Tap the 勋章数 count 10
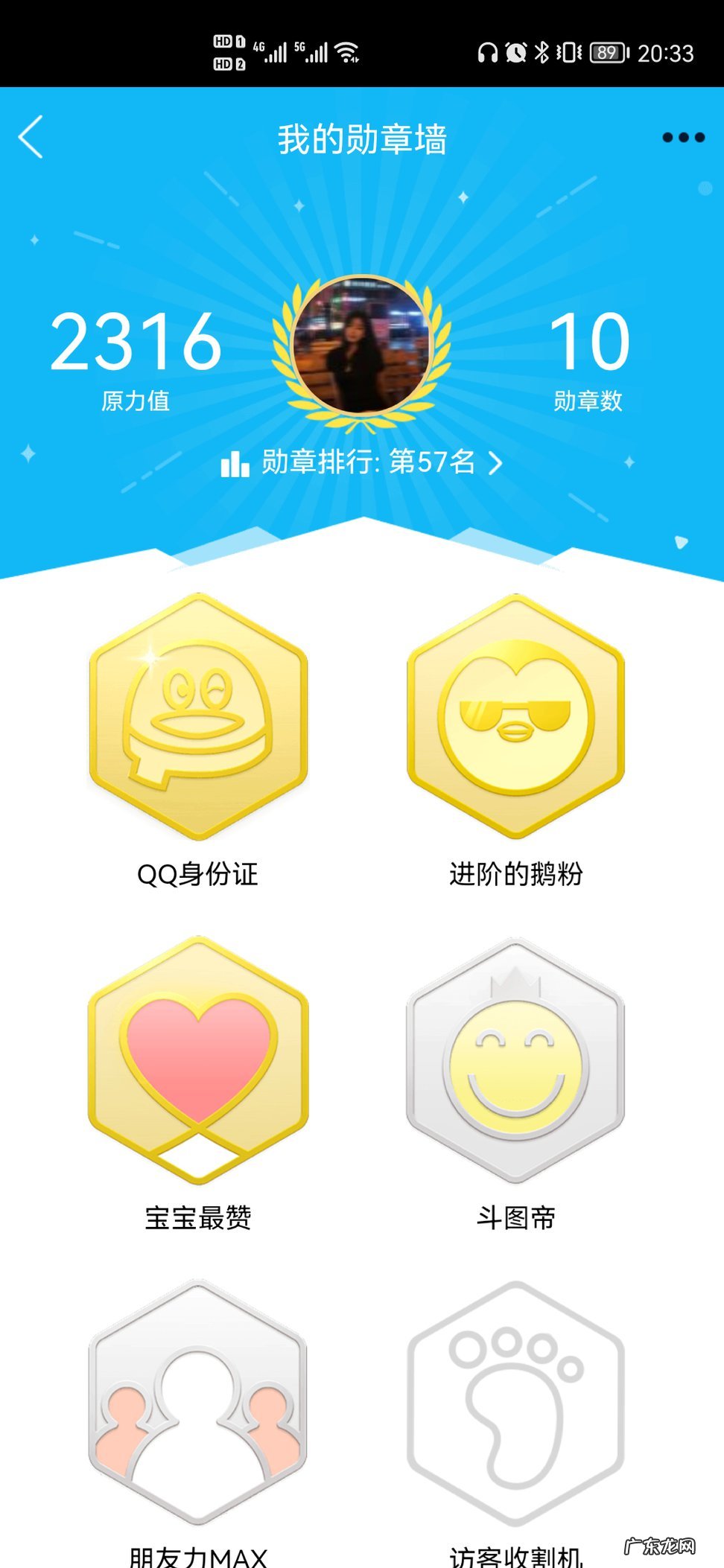The width and height of the screenshot is (724, 1568). (588, 342)
